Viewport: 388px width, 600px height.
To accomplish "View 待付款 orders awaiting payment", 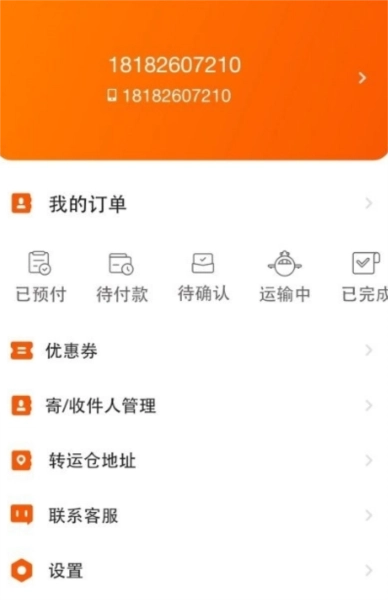I will (x=122, y=276).
